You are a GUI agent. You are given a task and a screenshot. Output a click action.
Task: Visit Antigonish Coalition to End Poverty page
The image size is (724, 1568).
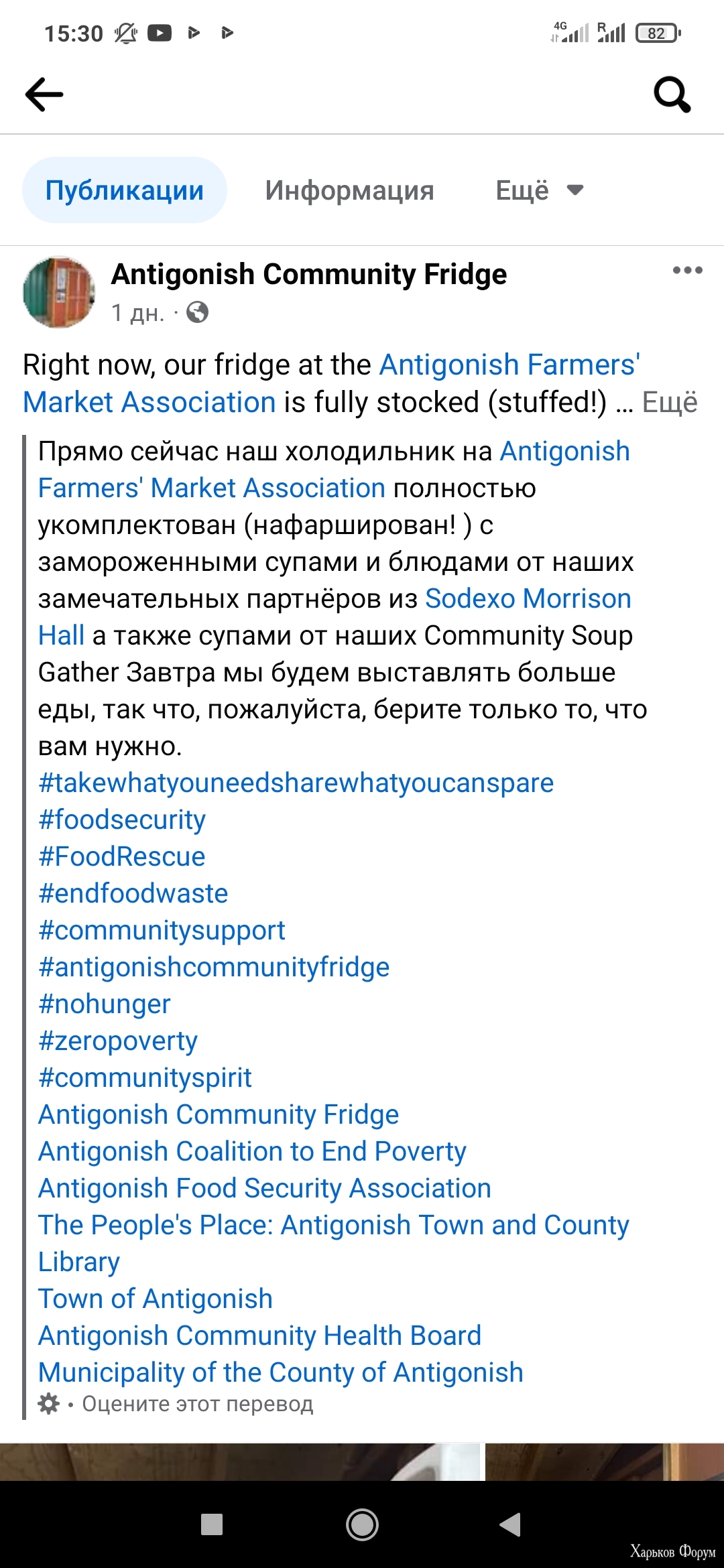pos(252,1151)
